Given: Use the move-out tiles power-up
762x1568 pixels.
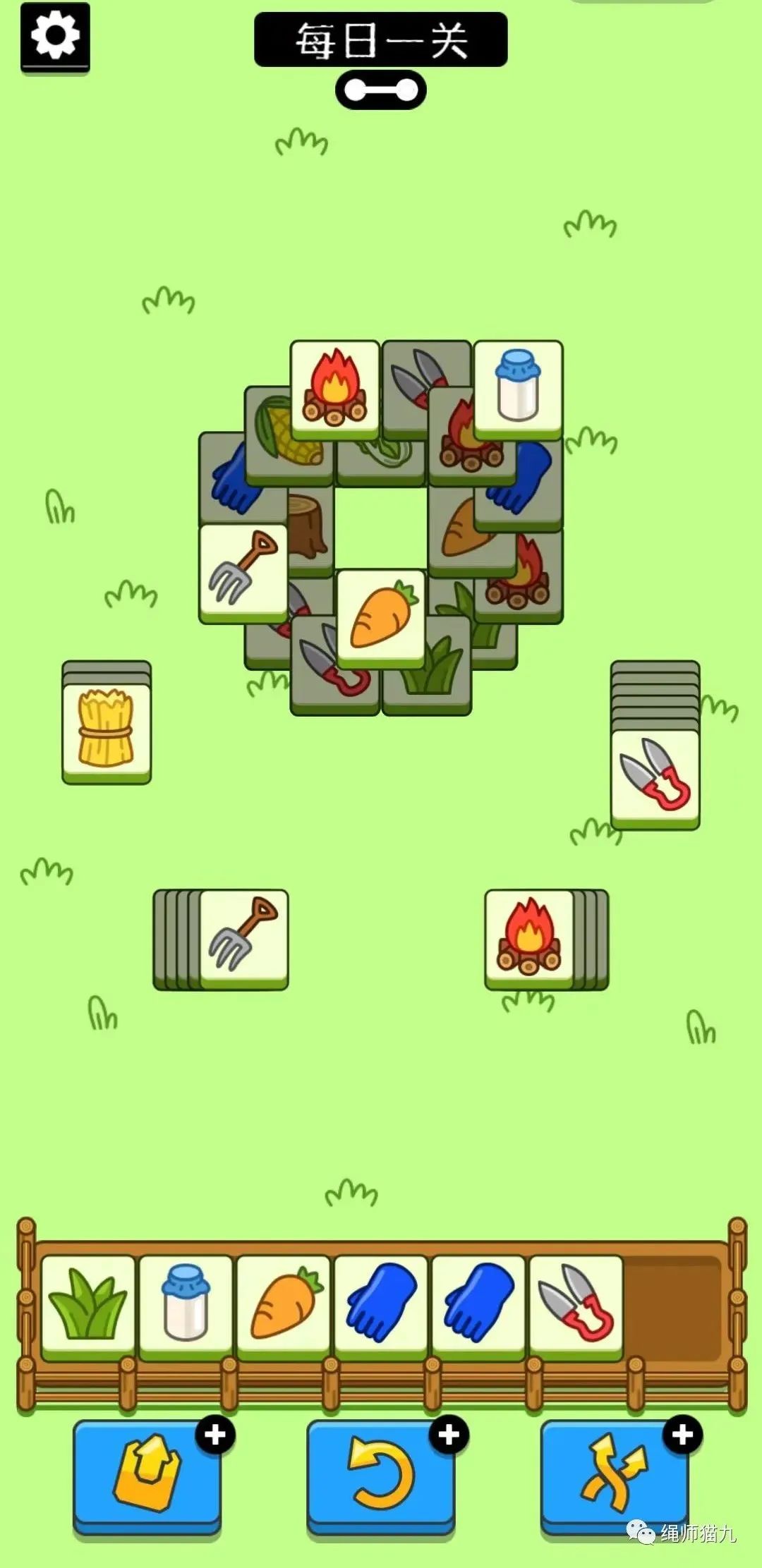Looking at the screenshot, I should [147, 1476].
